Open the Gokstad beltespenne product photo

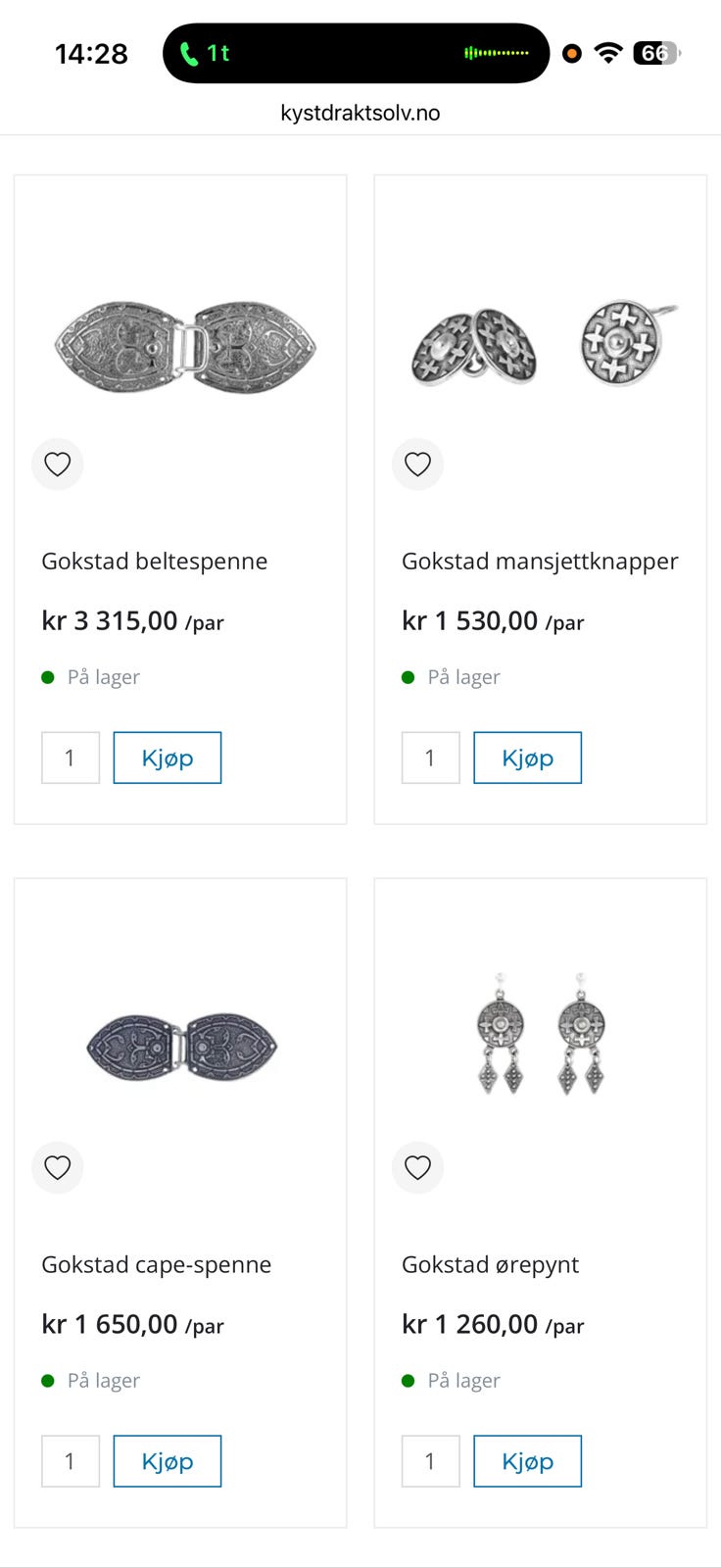pos(180,345)
